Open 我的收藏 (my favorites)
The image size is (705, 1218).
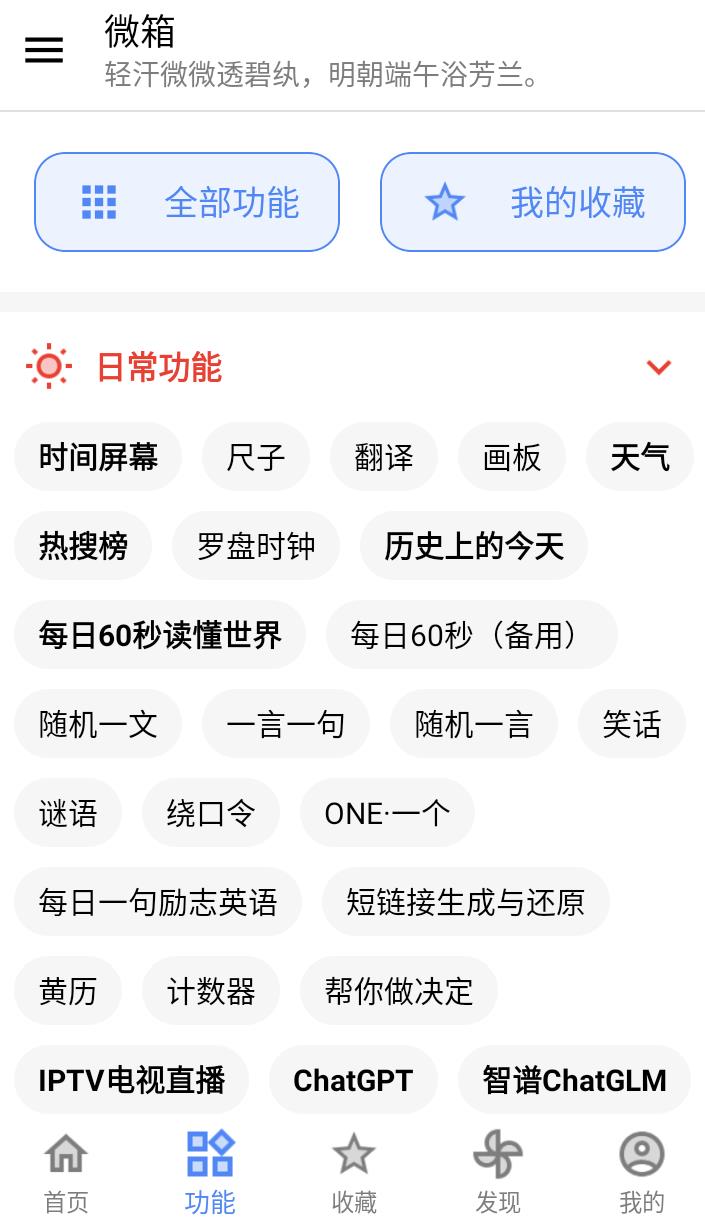pos(532,202)
